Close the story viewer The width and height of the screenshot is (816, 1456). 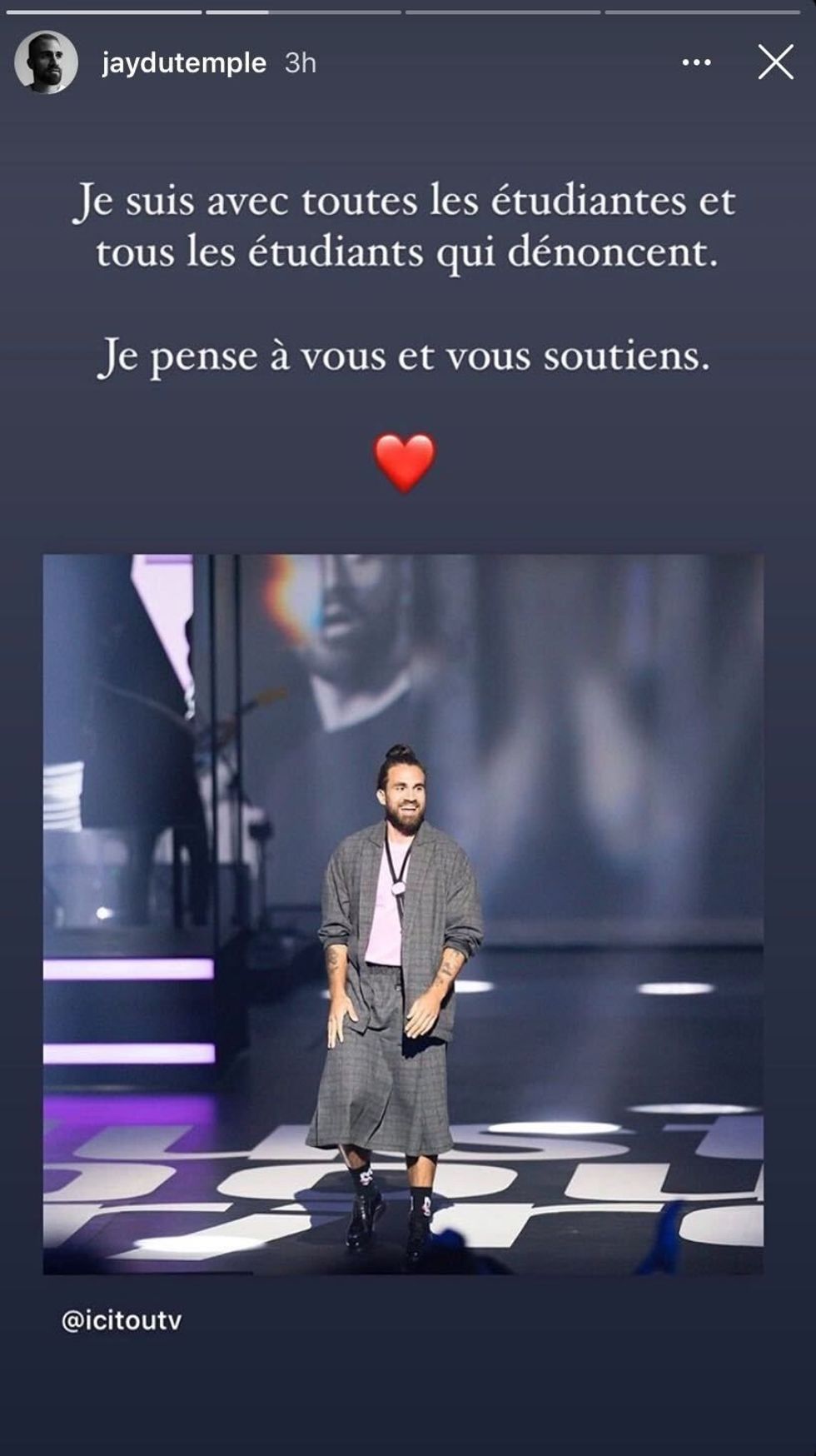coord(775,62)
